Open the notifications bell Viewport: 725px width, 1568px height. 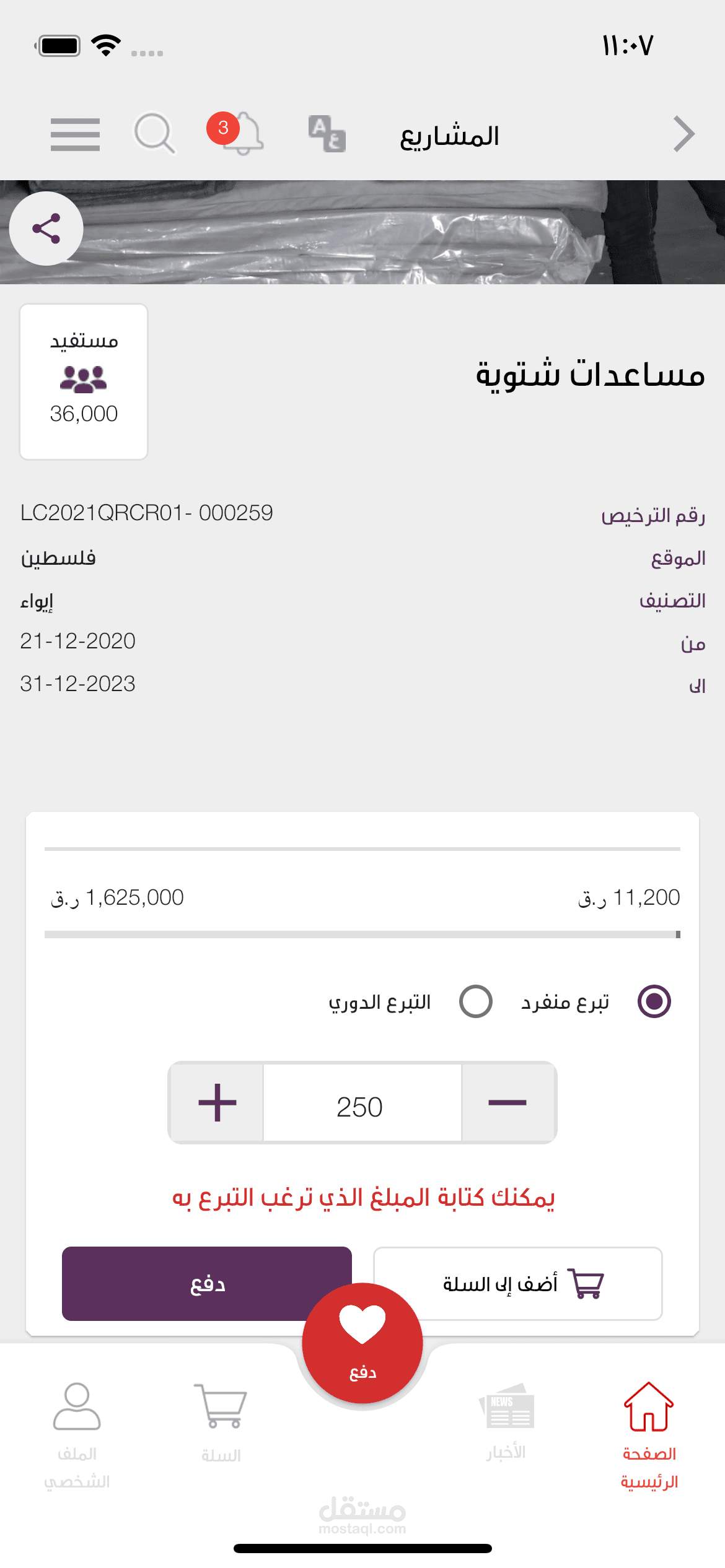(237, 133)
